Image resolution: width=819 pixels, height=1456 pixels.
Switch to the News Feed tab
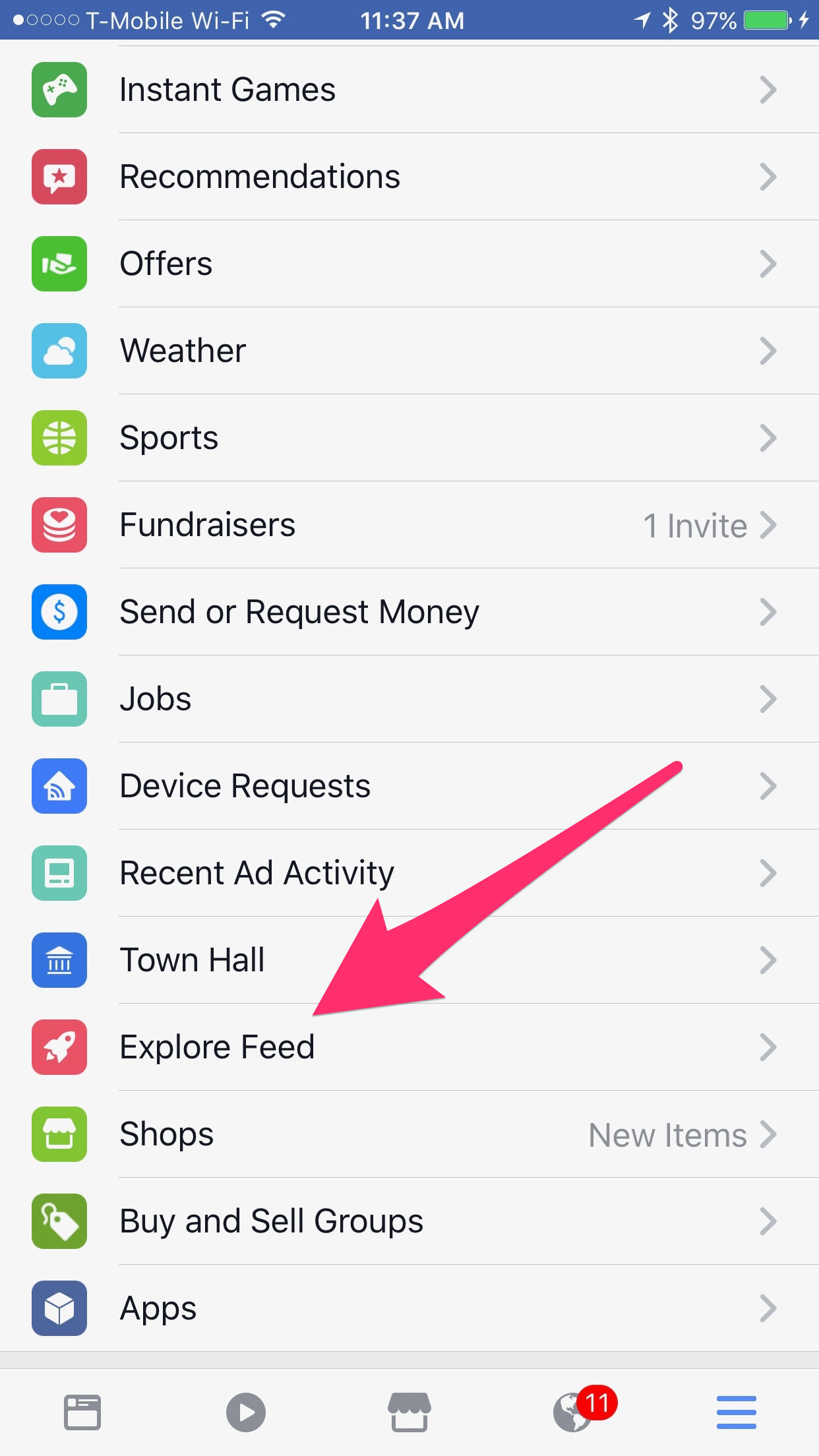click(x=82, y=1412)
